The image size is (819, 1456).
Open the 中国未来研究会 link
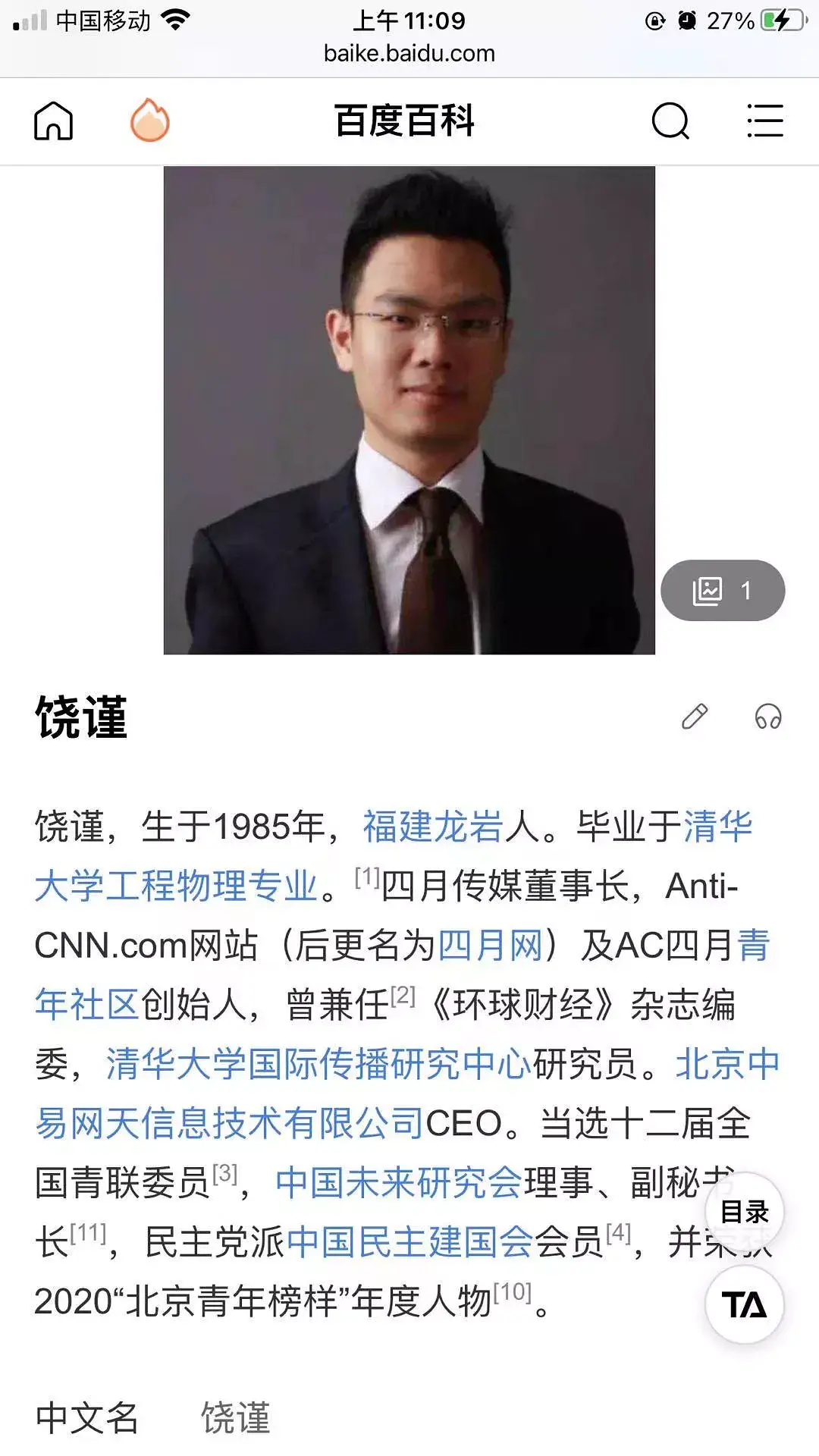399,1183
